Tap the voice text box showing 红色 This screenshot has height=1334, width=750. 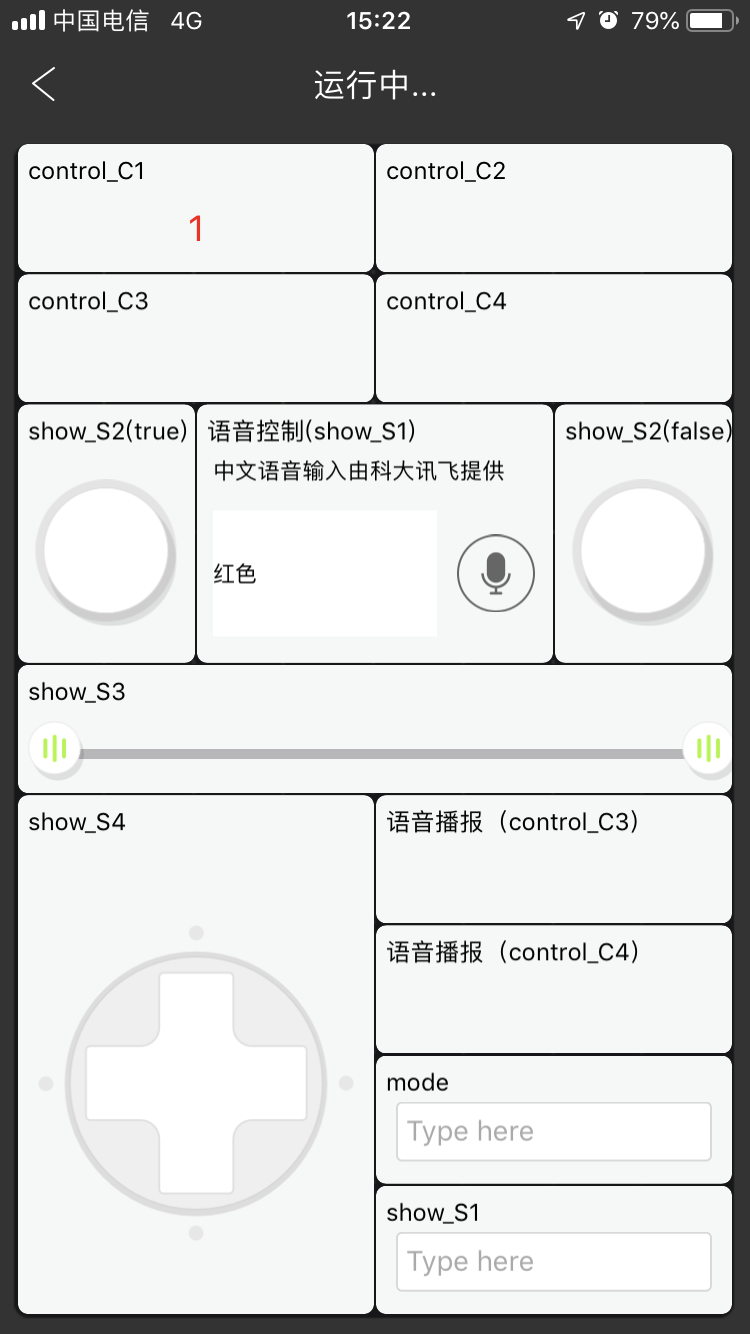pyautogui.click(x=325, y=573)
